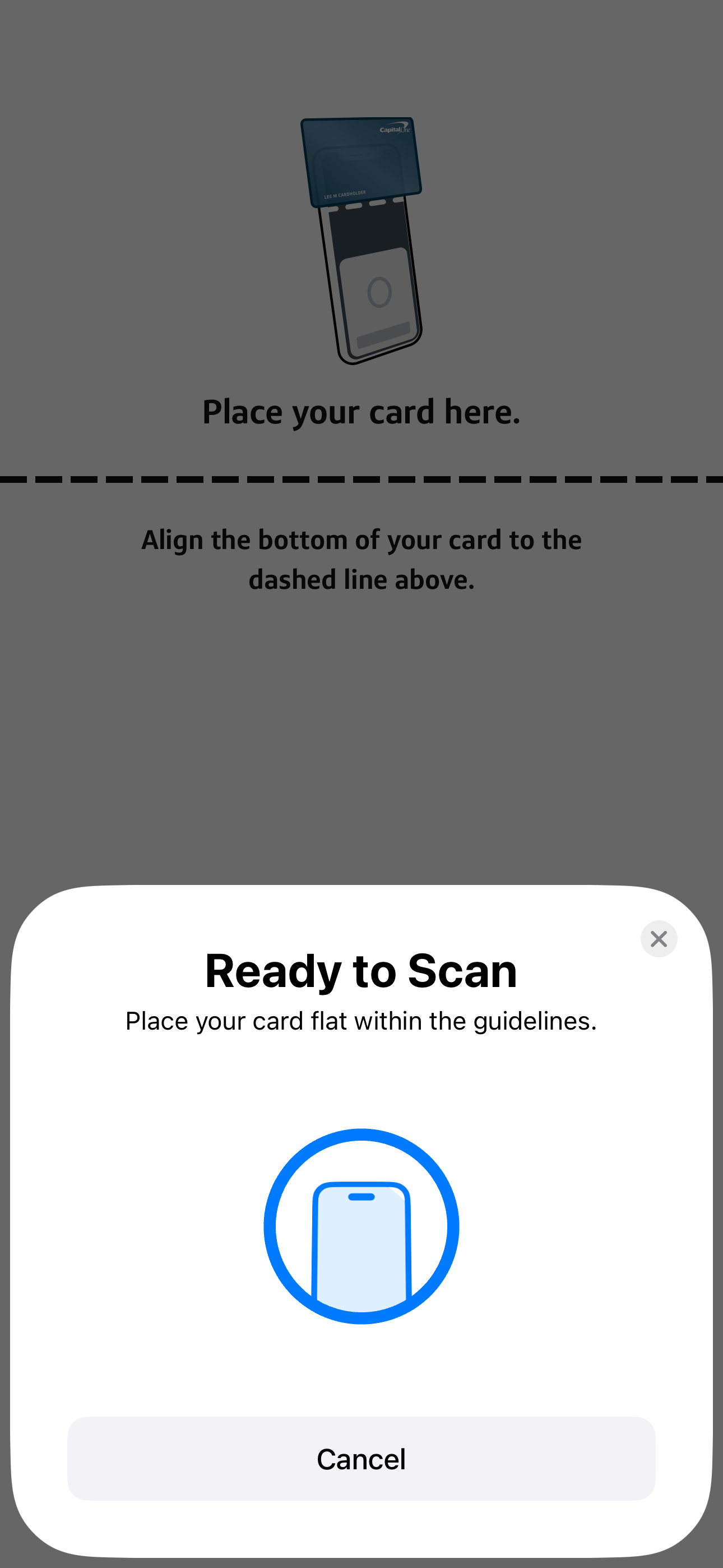The image size is (723, 1568).
Task: Cancel the card scan
Action: click(361, 1459)
